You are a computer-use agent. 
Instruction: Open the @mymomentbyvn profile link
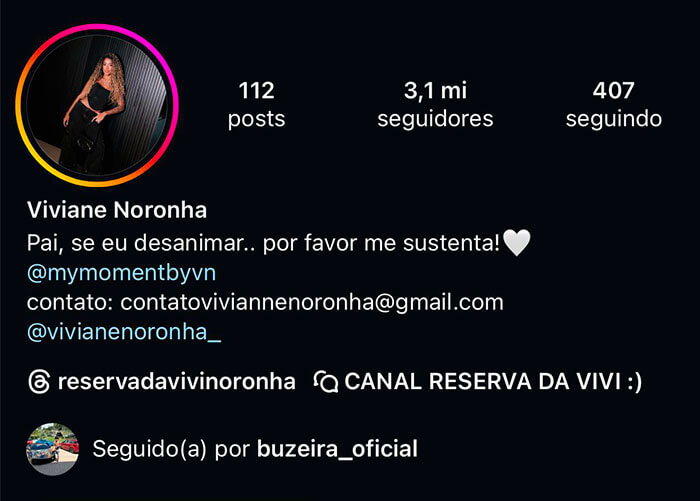click(119, 272)
